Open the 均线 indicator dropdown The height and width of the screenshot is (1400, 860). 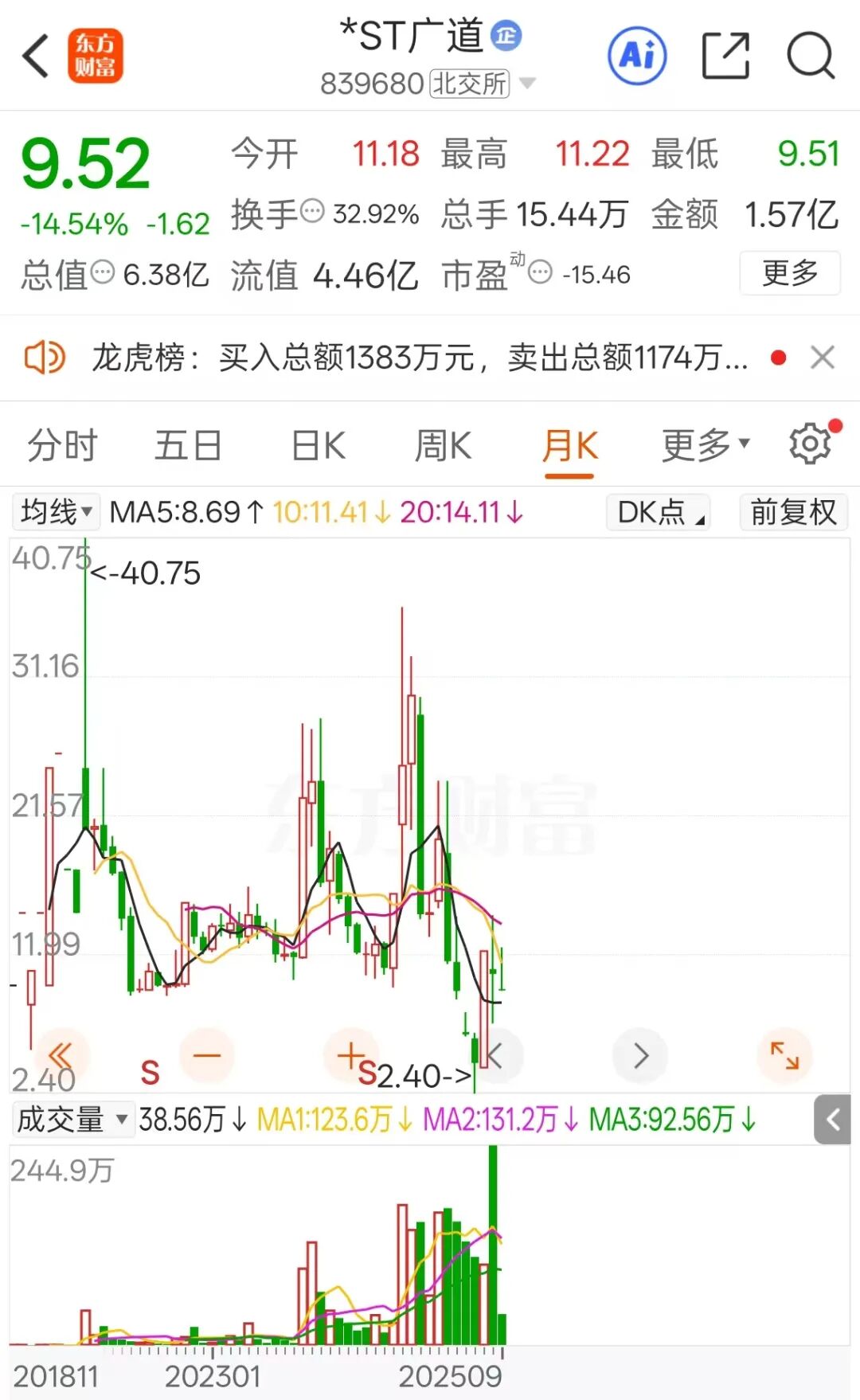pyautogui.click(x=56, y=512)
